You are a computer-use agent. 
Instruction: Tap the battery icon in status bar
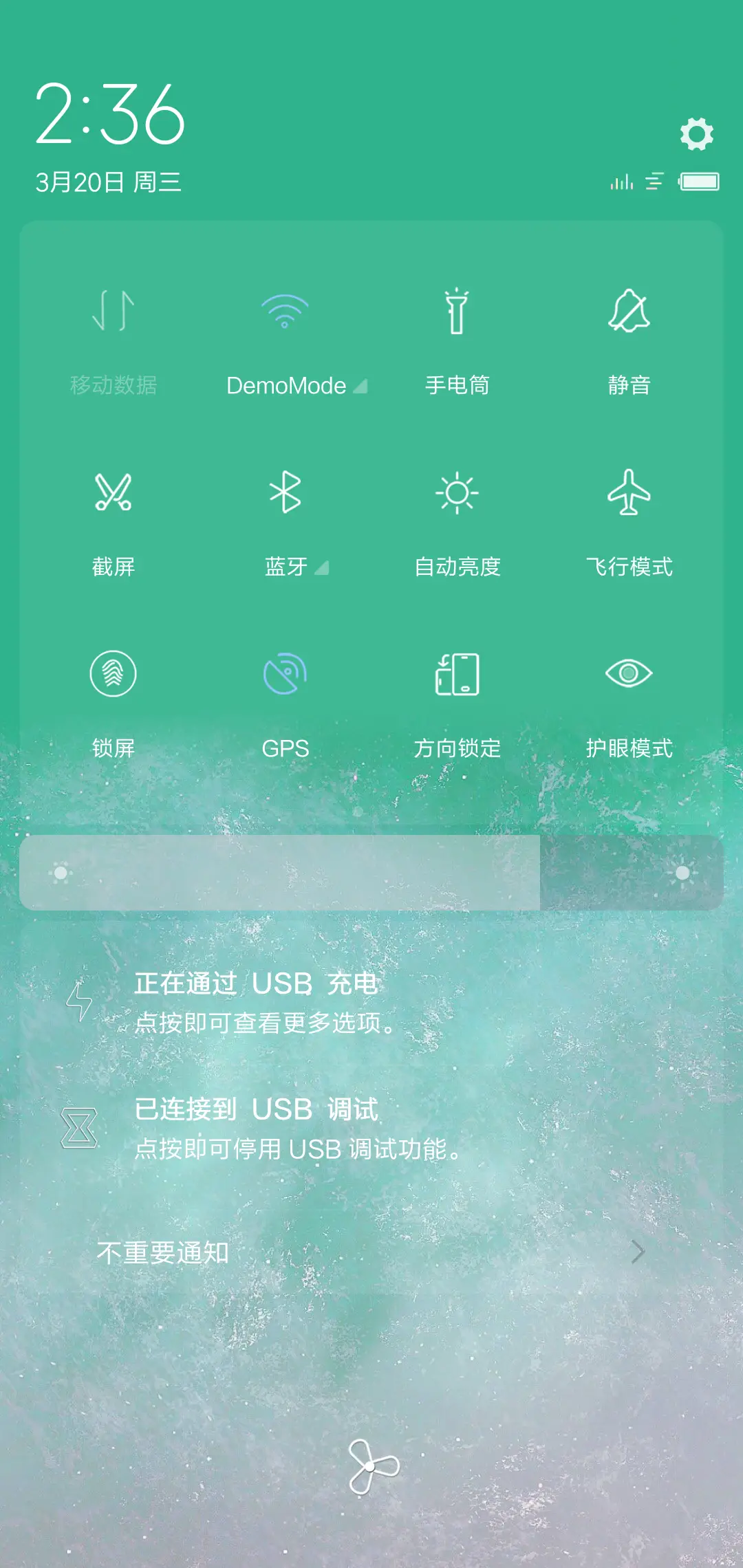pos(700,182)
